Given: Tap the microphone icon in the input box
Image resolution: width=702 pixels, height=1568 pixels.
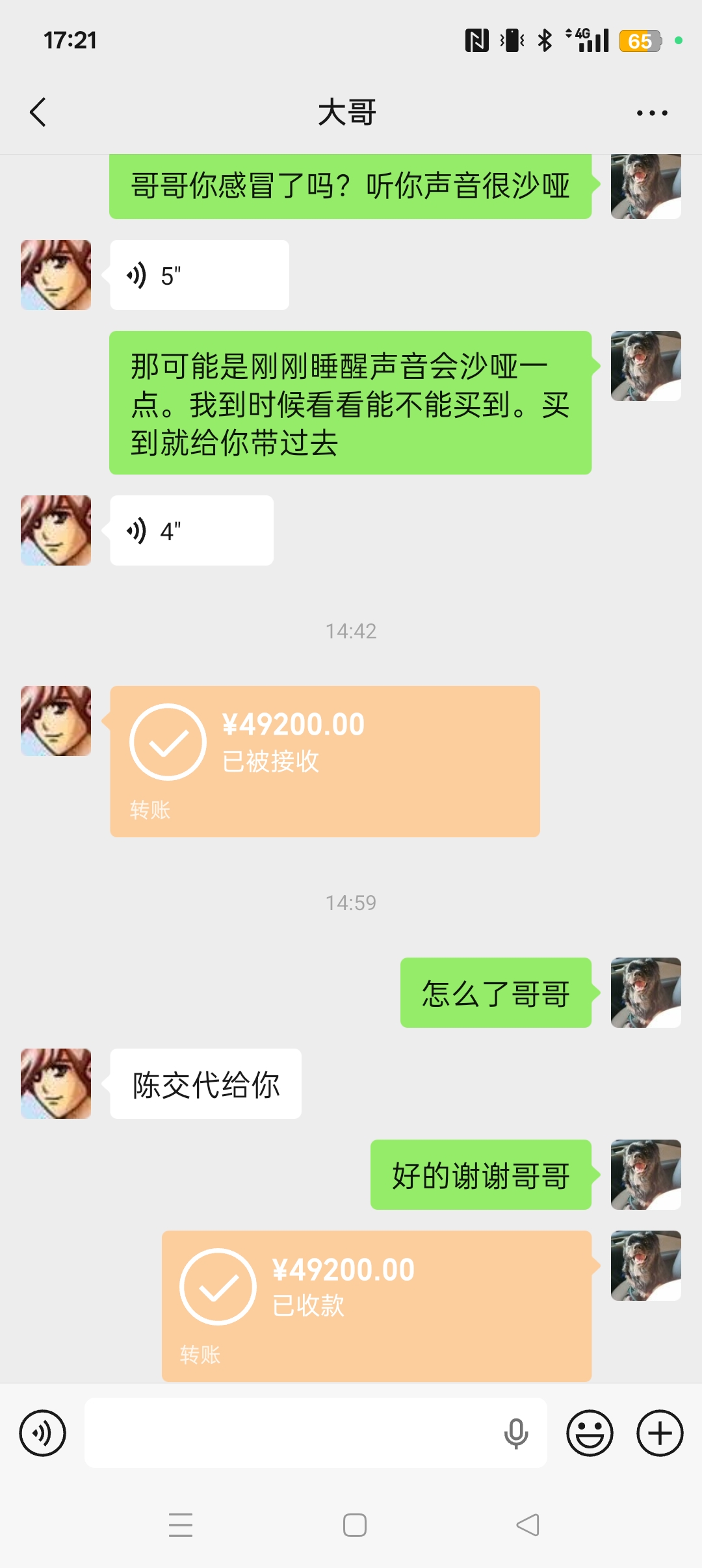Looking at the screenshot, I should (516, 1433).
